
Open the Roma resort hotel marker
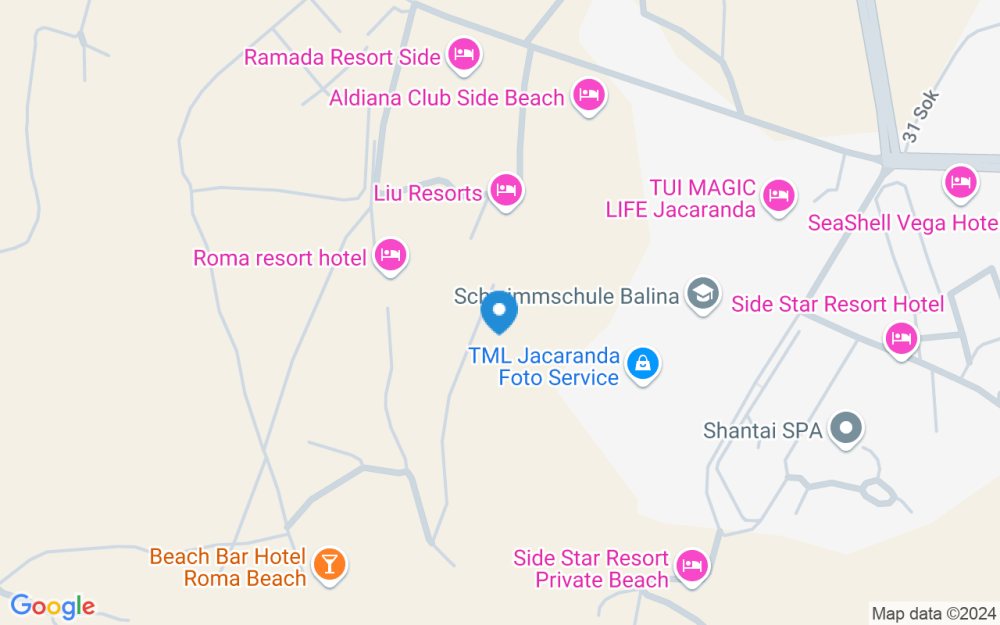pos(391,256)
